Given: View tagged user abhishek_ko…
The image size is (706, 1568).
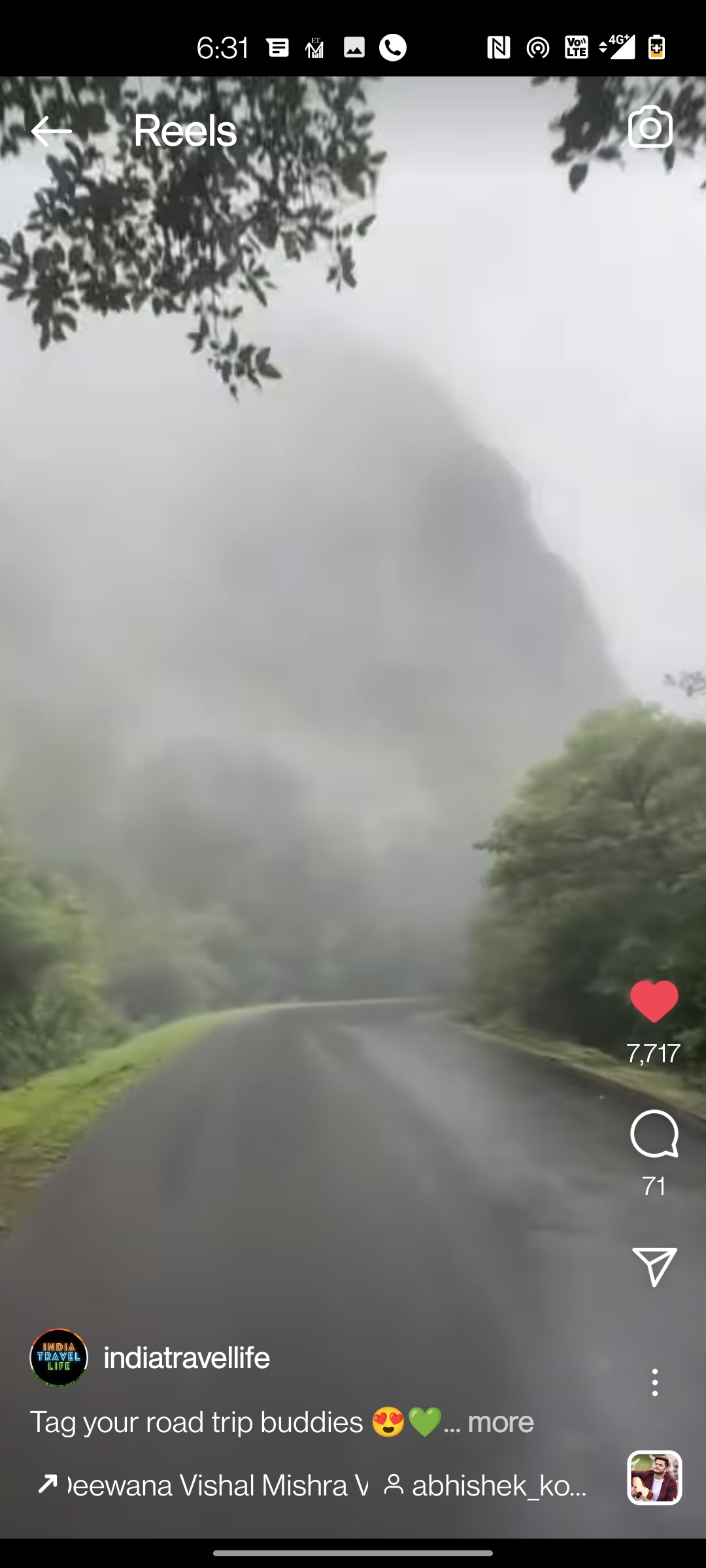Looking at the screenshot, I should (x=487, y=1486).
